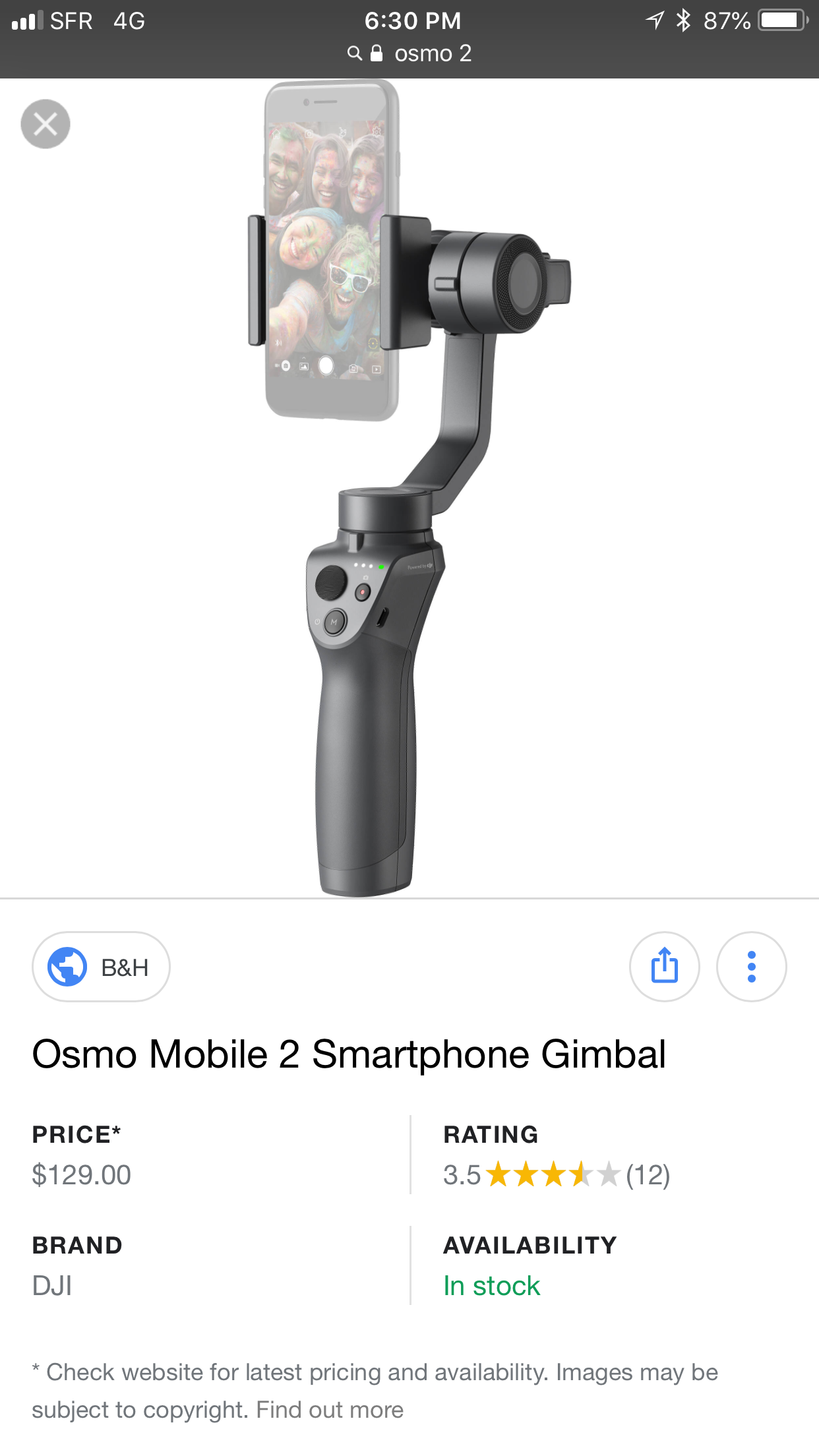
Task: Open the Find out more link
Action: click(x=330, y=1410)
